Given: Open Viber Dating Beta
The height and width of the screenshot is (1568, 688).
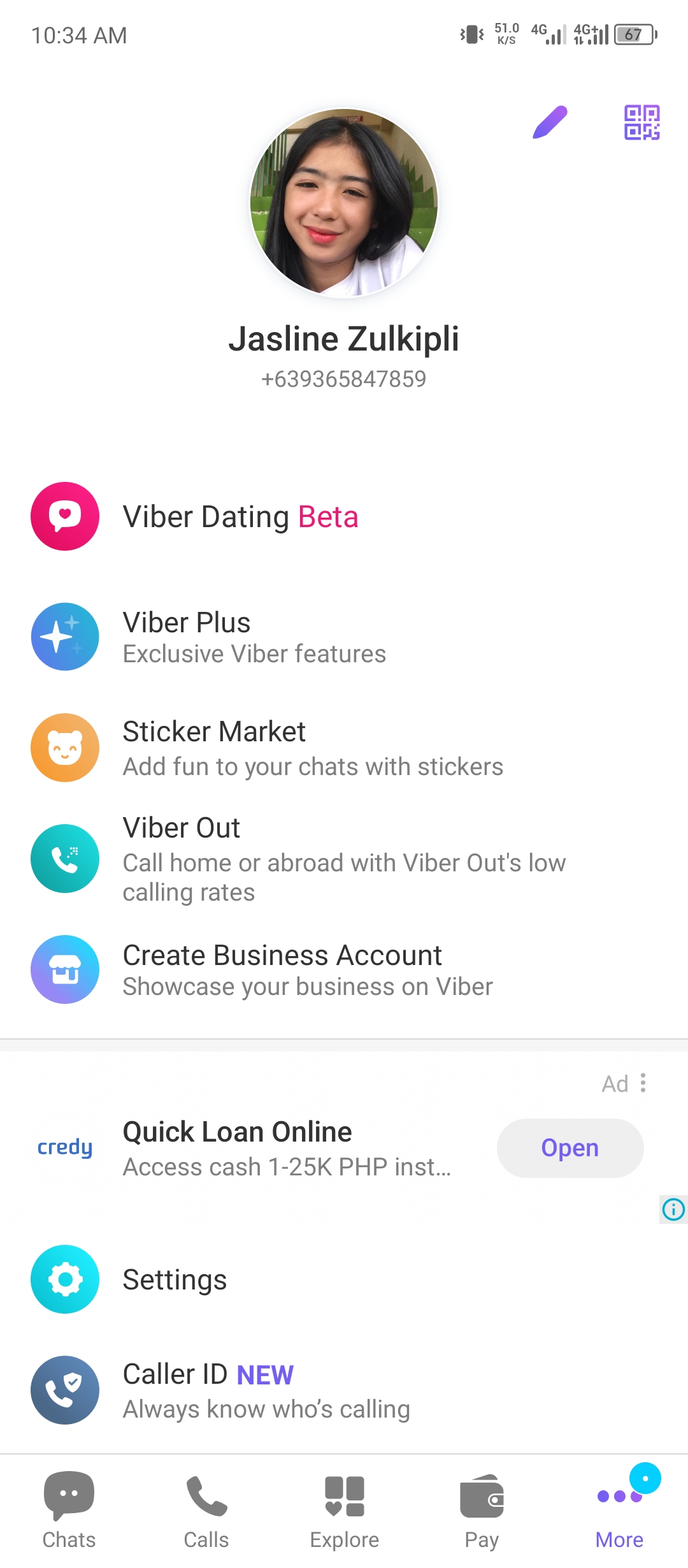Looking at the screenshot, I should tap(241, 516).
